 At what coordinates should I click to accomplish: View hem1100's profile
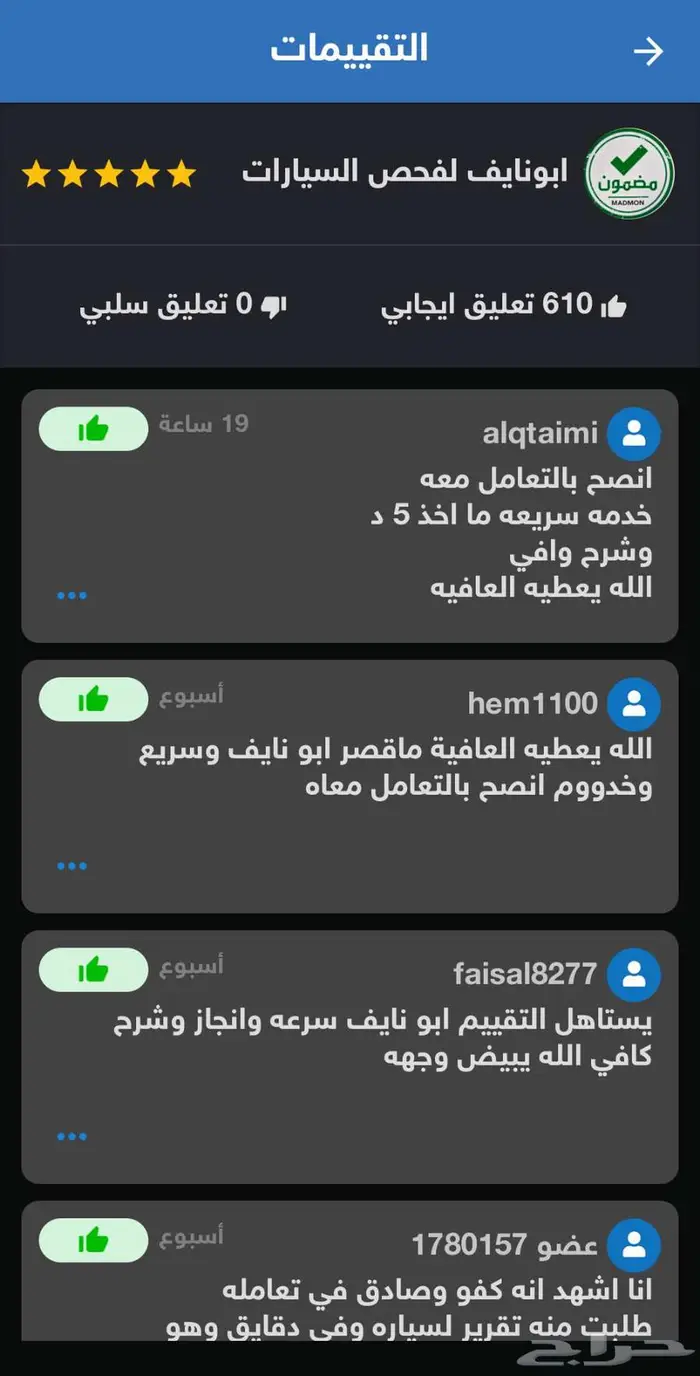tap(633, 703)
